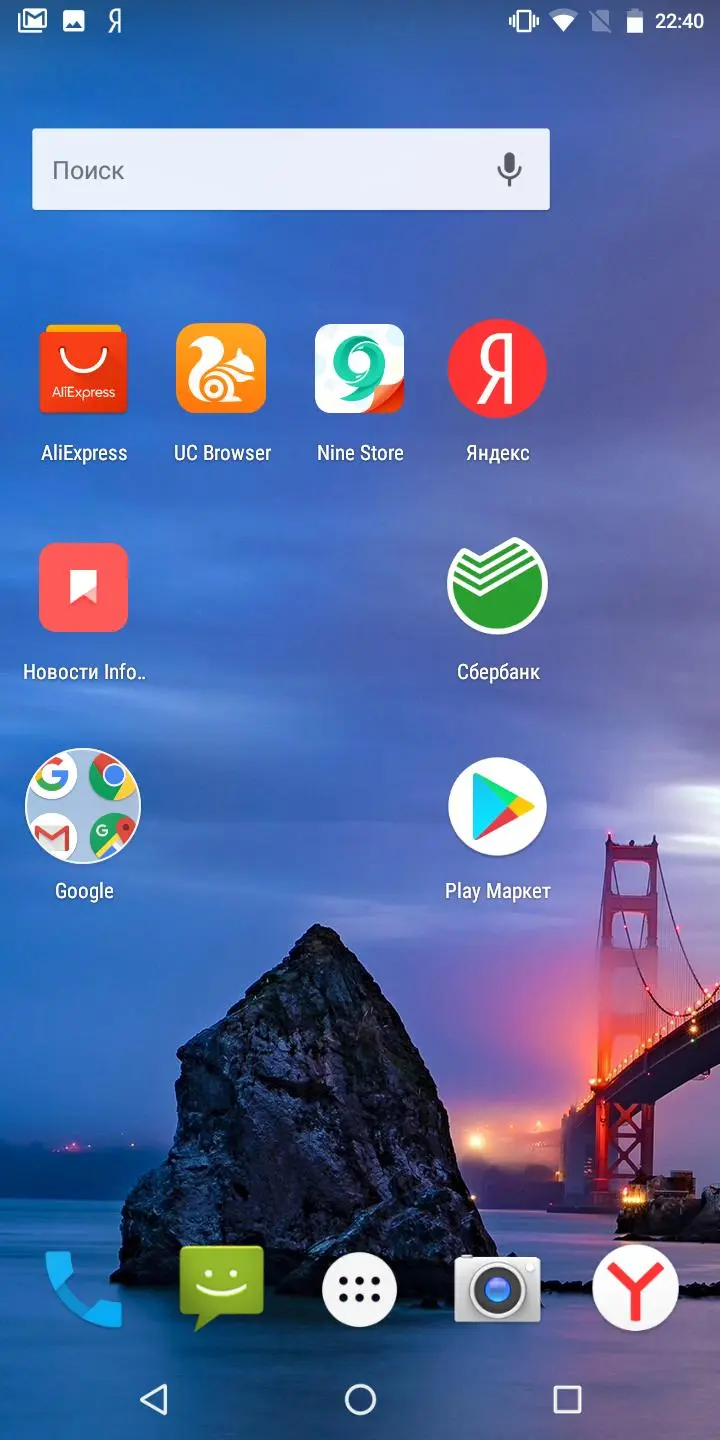Image resolution: width=720 pixels, height=1440 pixels.
Task: Tap the system back button
Action: click(x=153, y=1399)
